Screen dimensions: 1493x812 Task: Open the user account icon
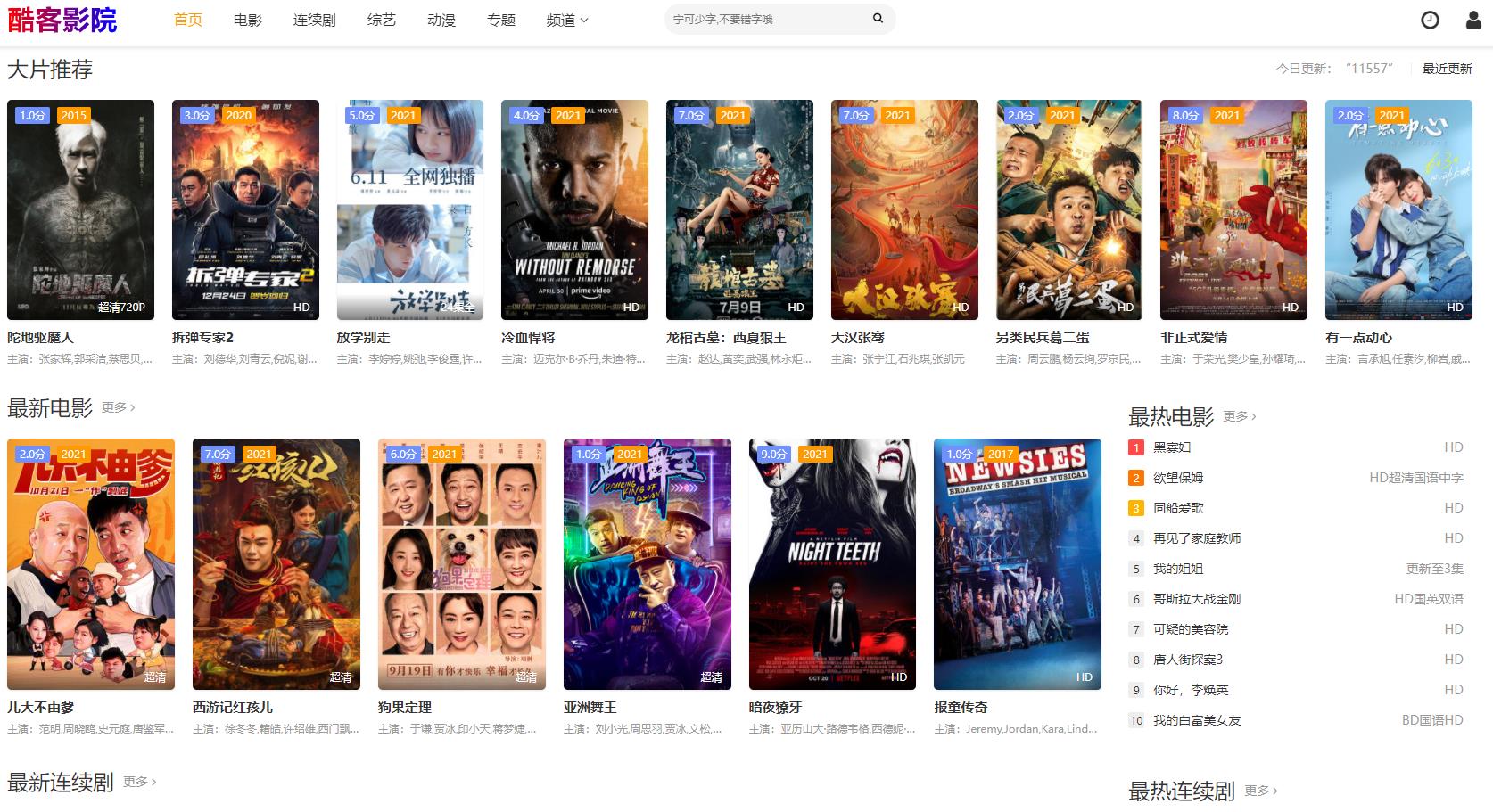(x=1473, y=20)
